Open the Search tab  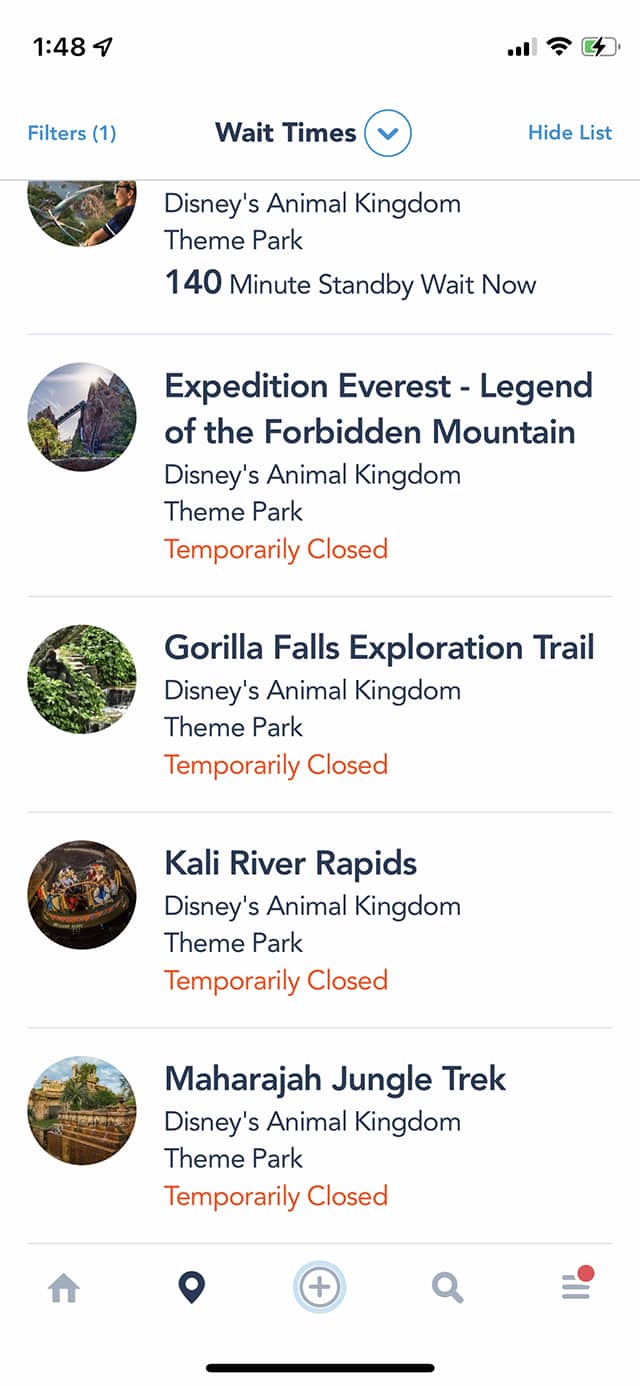point(447,1288)
